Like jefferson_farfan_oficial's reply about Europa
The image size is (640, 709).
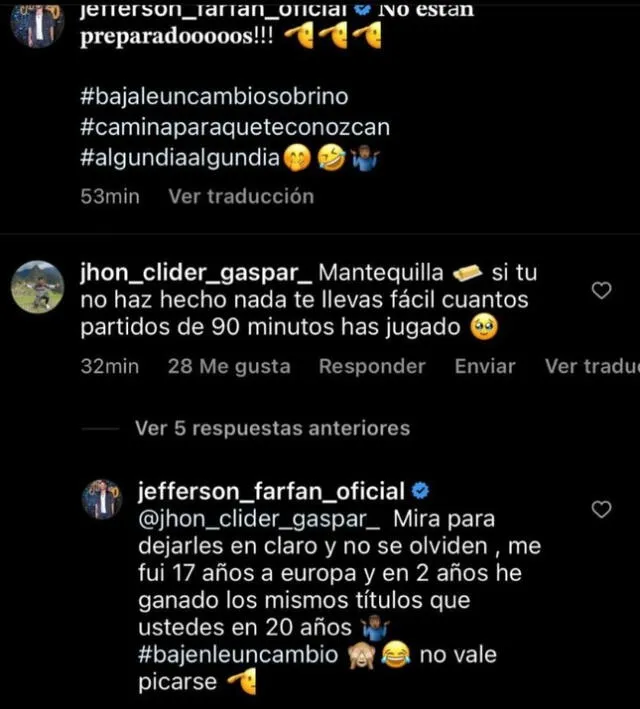point(601,510)
